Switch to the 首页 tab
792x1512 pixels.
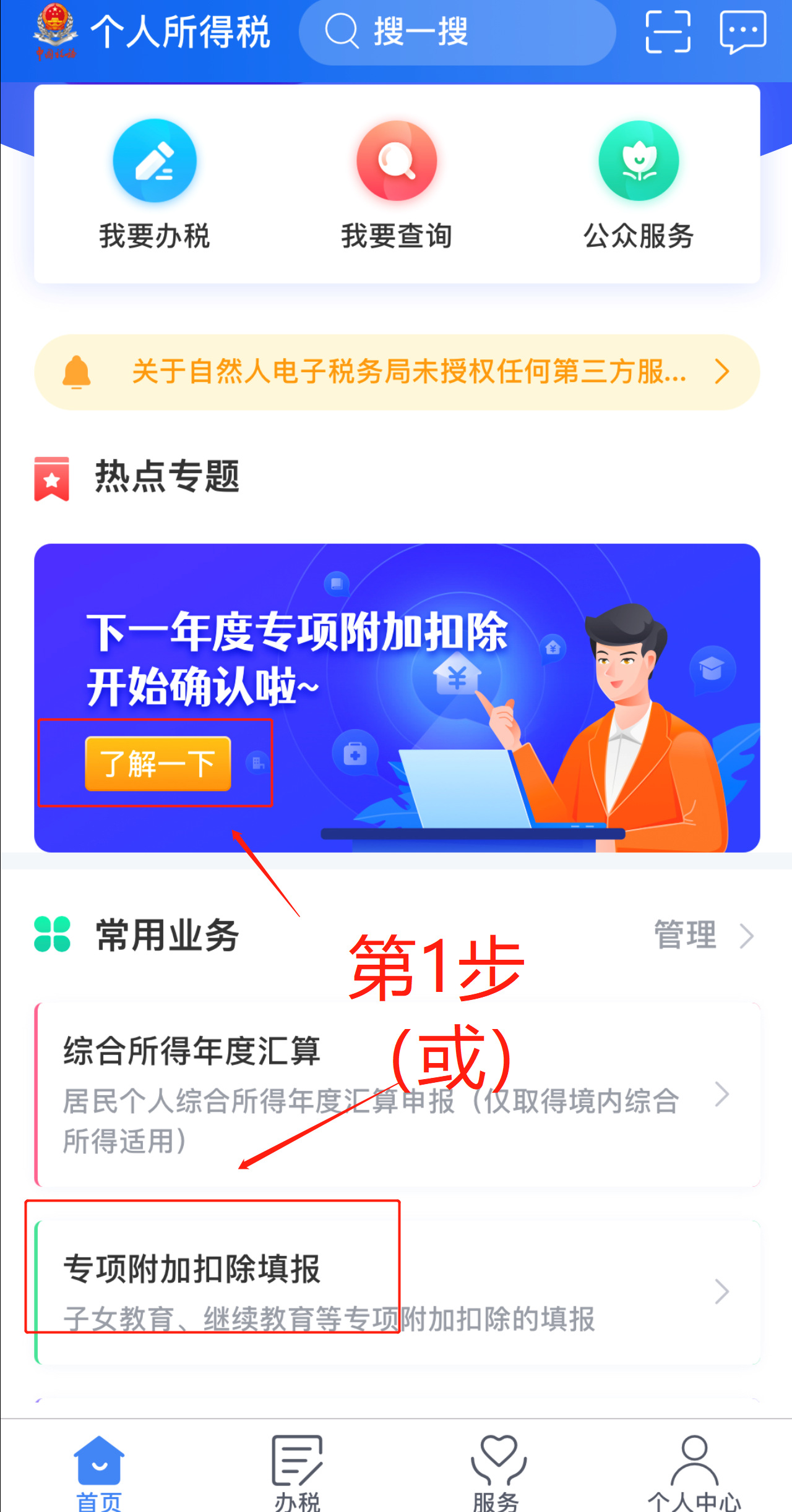pyautogui.click(x=99, y=1473)
